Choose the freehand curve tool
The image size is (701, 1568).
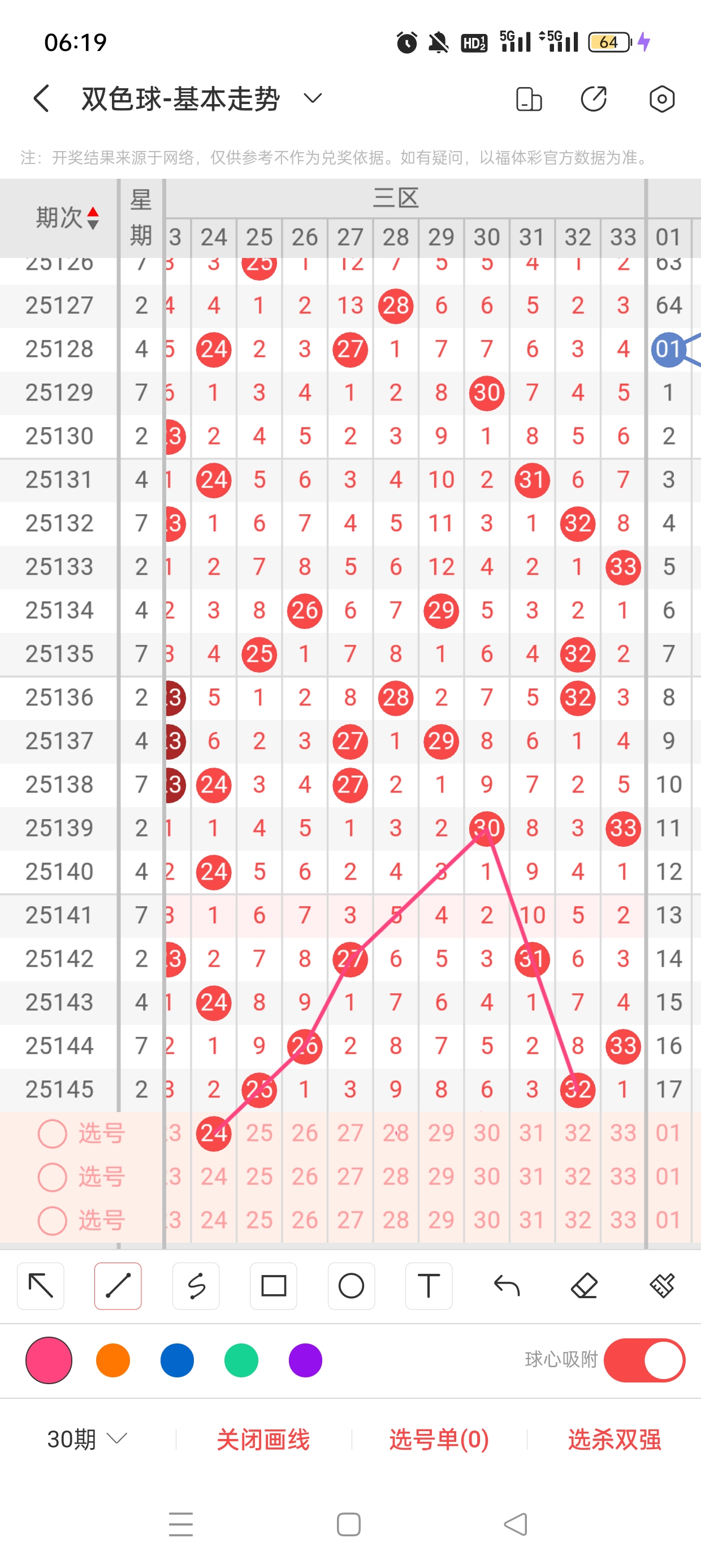tap(196, 1286)
